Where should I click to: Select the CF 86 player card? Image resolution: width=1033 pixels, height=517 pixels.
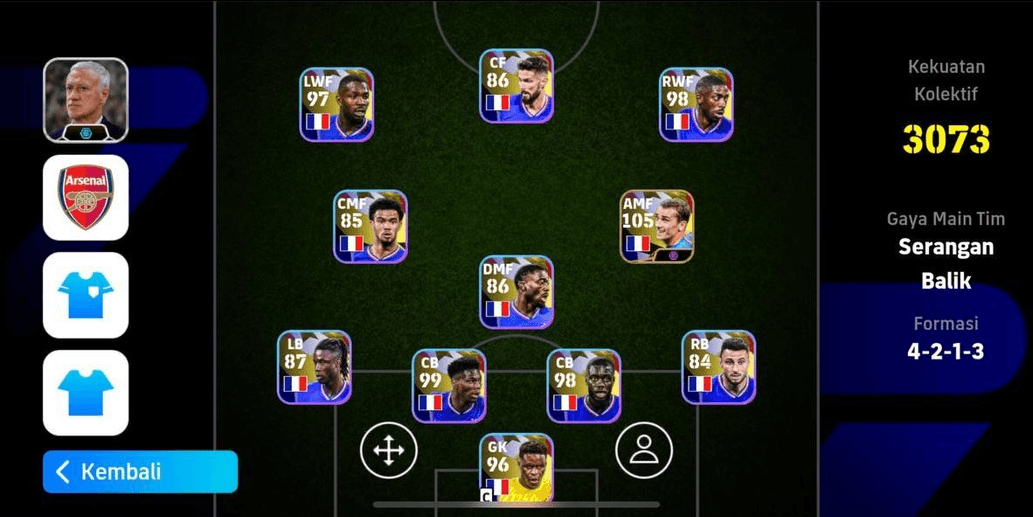(516, 86)
